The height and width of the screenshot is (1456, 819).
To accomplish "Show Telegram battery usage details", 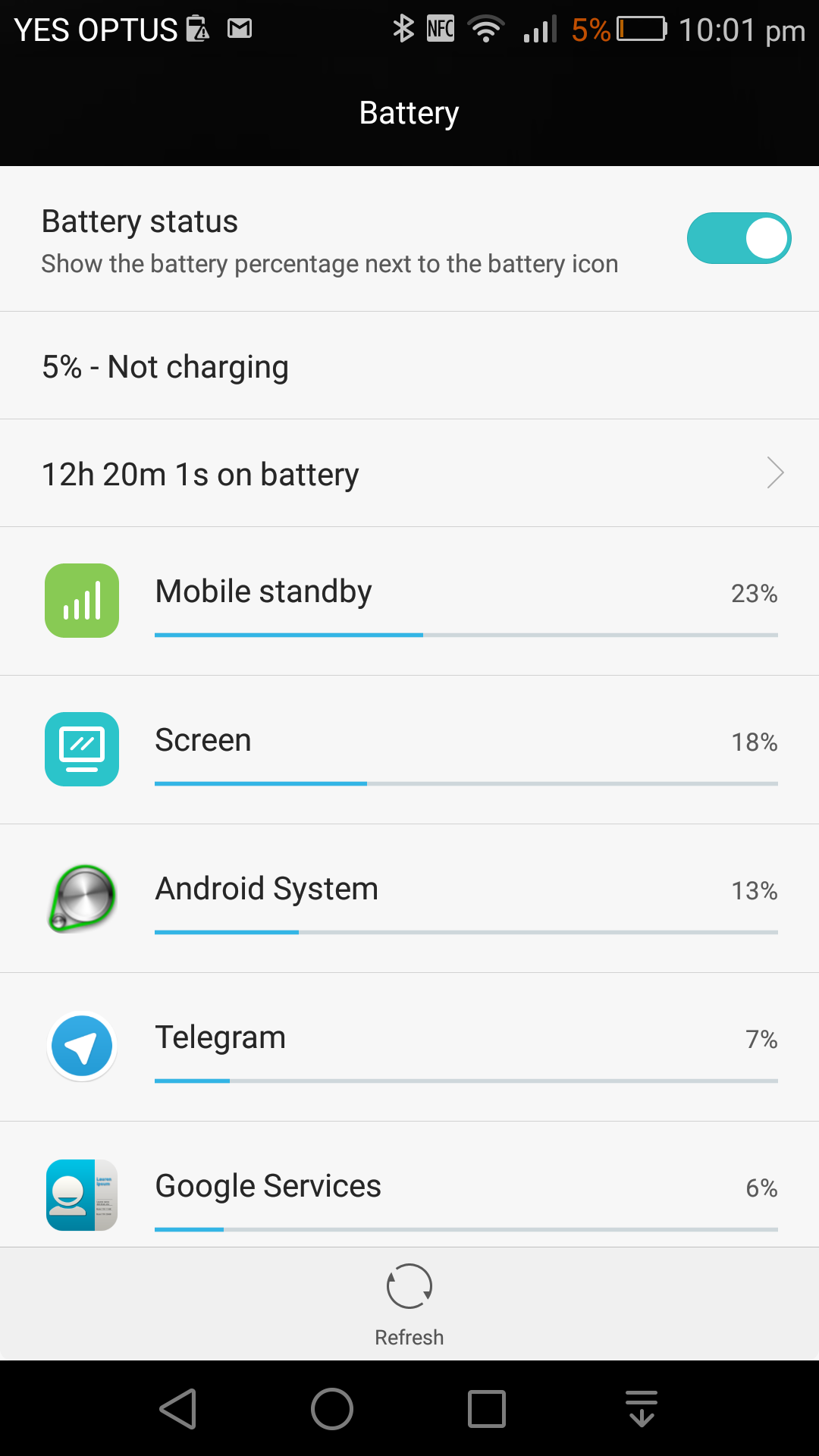I will [x=409, y=1046].
